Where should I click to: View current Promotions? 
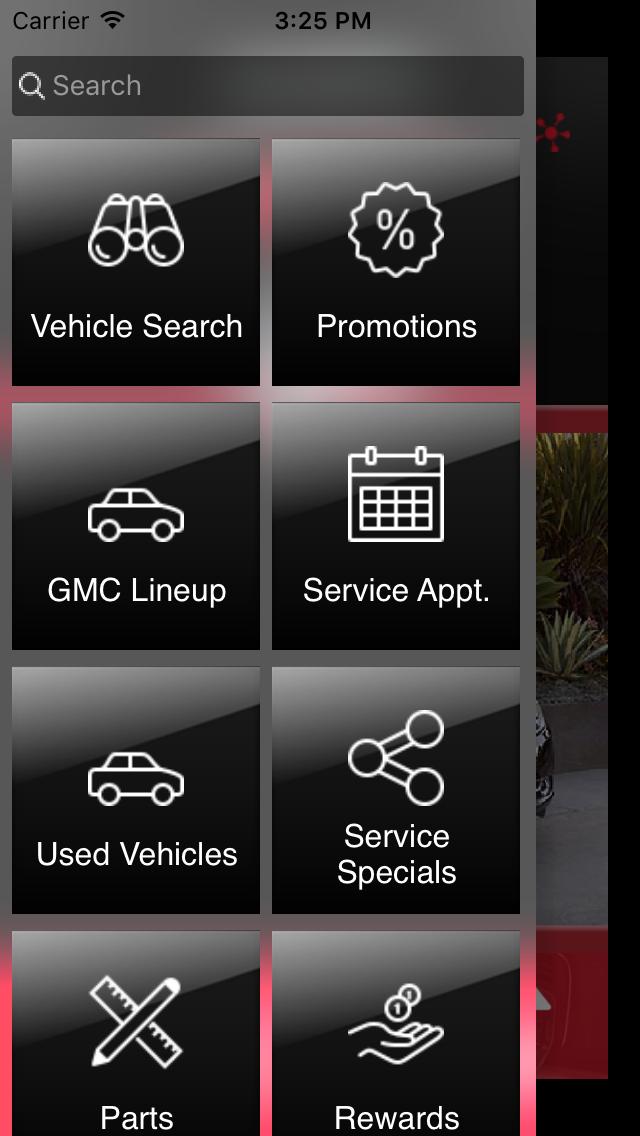point(396,262)
